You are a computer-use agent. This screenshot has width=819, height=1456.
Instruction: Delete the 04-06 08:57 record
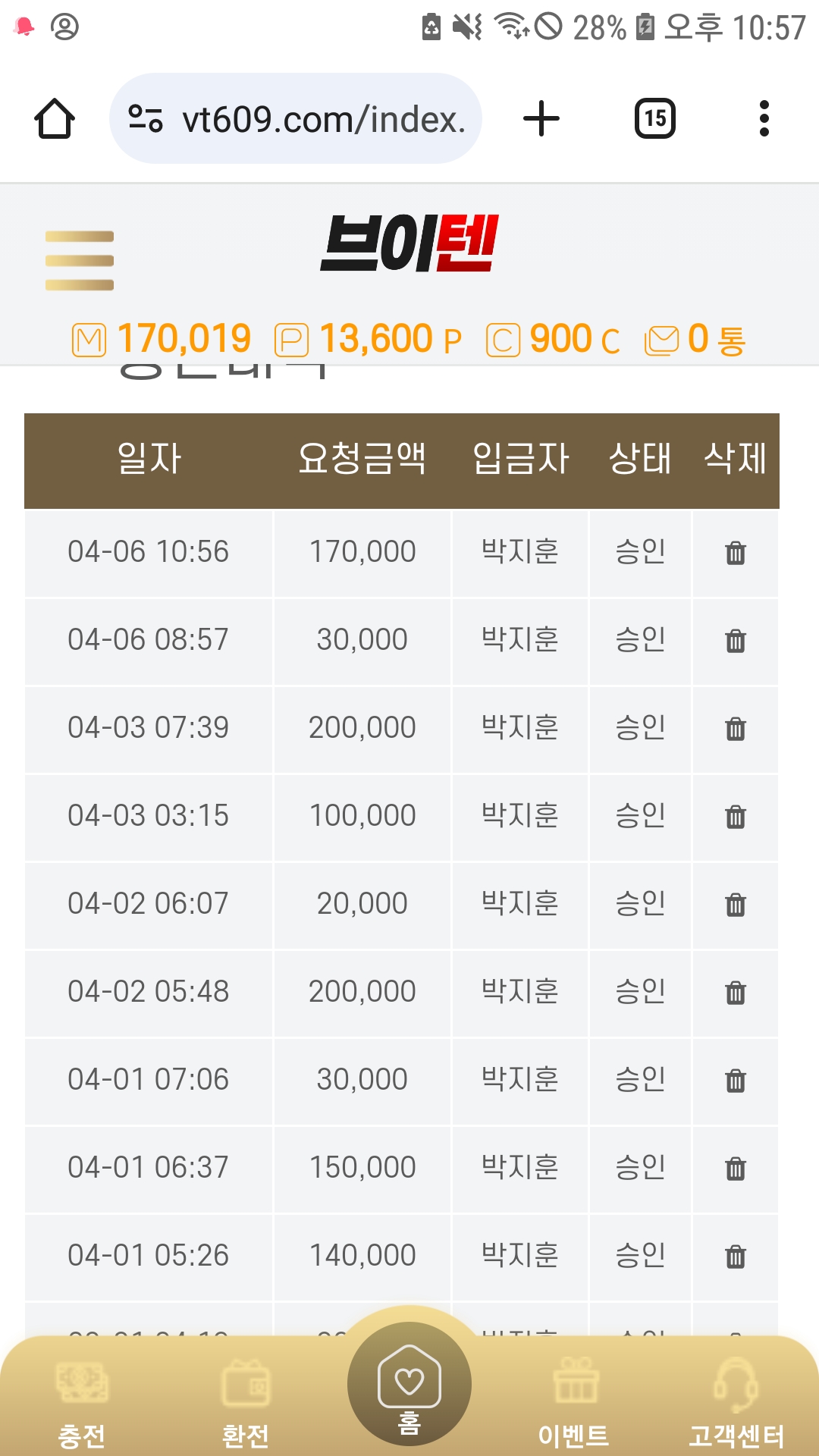point(735,641)
